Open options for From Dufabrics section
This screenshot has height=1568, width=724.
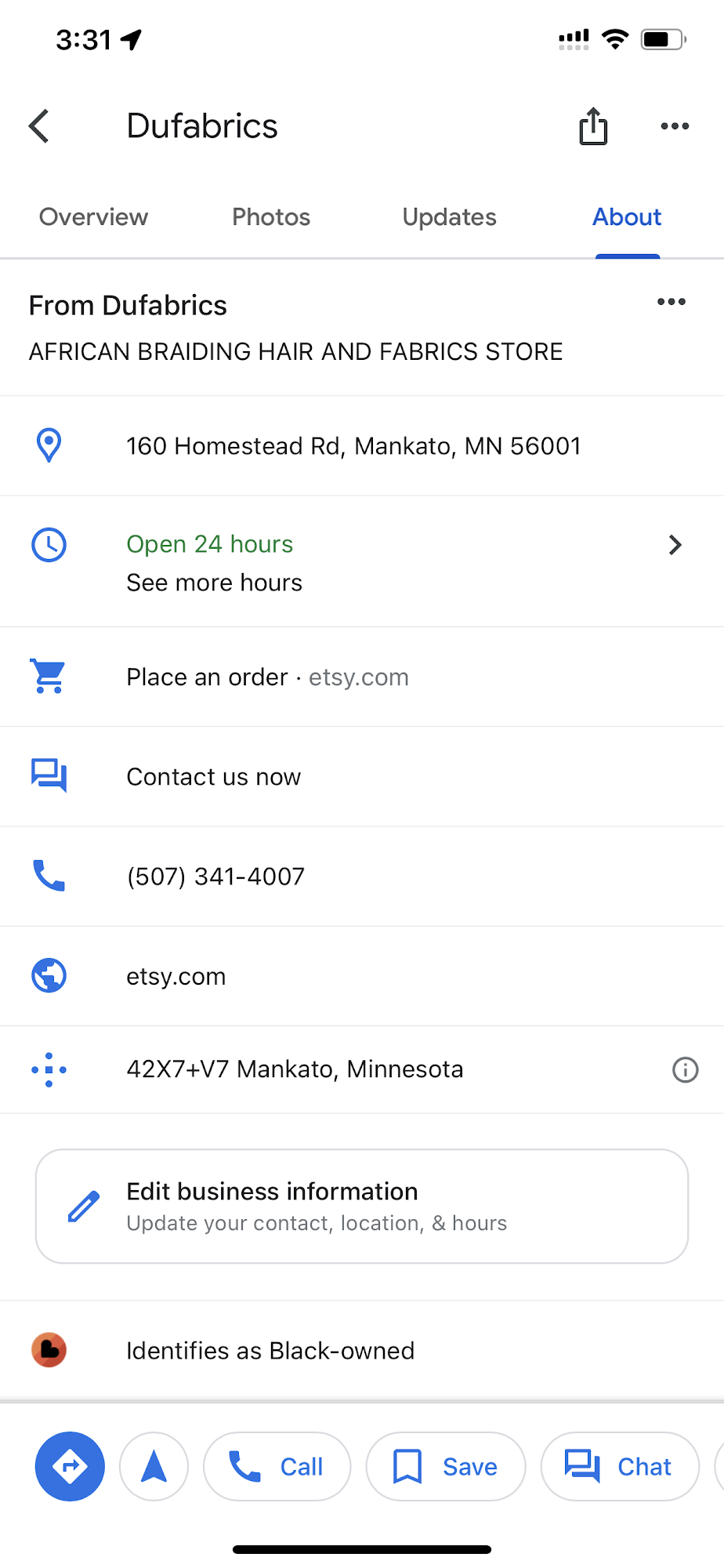[x=672, y=302]
